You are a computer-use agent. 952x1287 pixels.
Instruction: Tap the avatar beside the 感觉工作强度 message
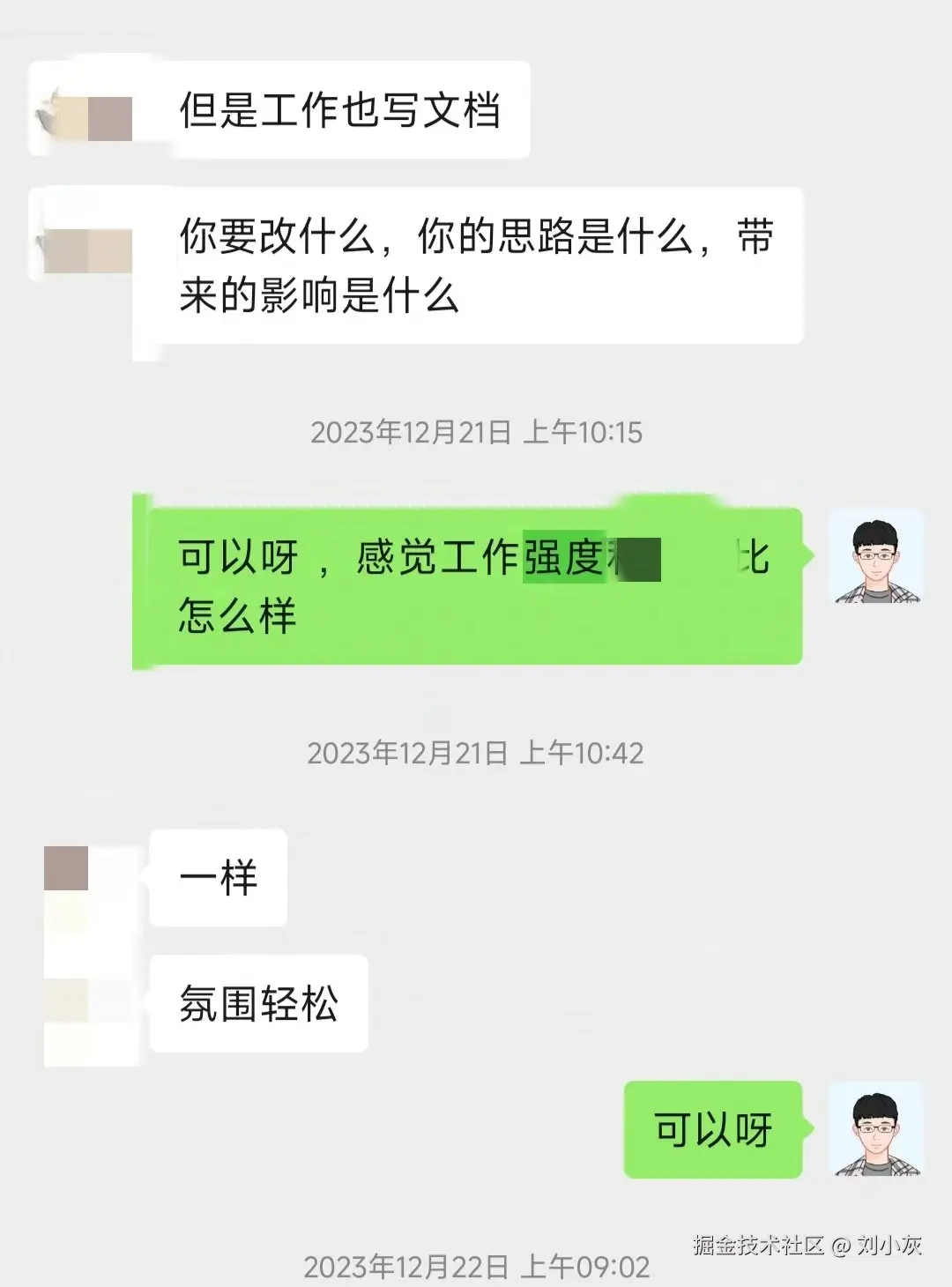(x=876, y=557)
